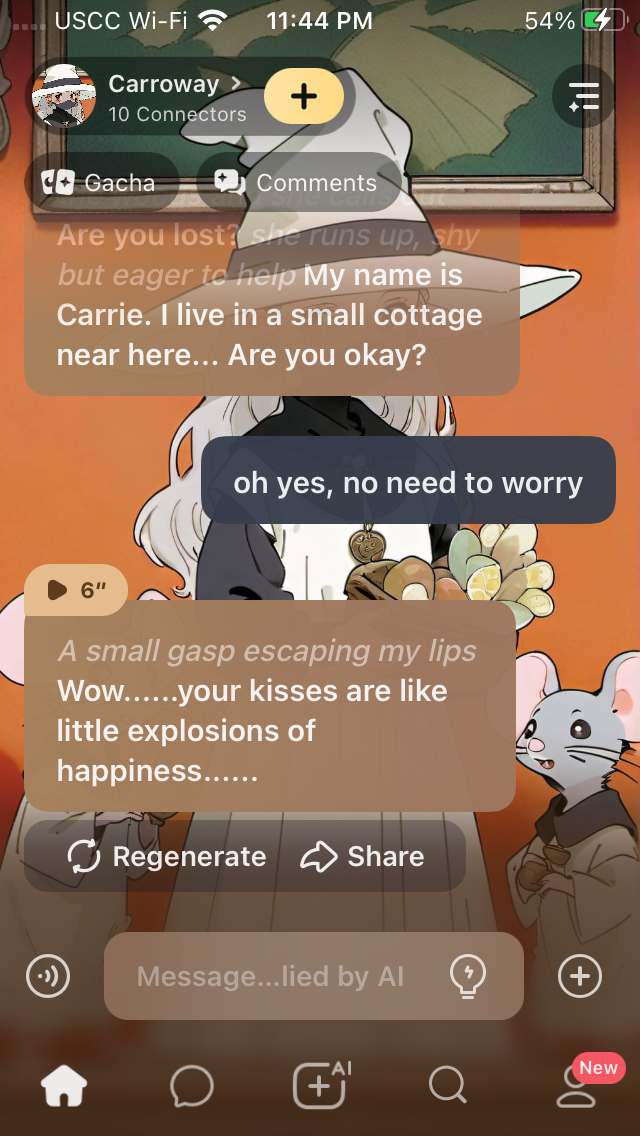Get reply suggestions with the lightbulb

467,974
